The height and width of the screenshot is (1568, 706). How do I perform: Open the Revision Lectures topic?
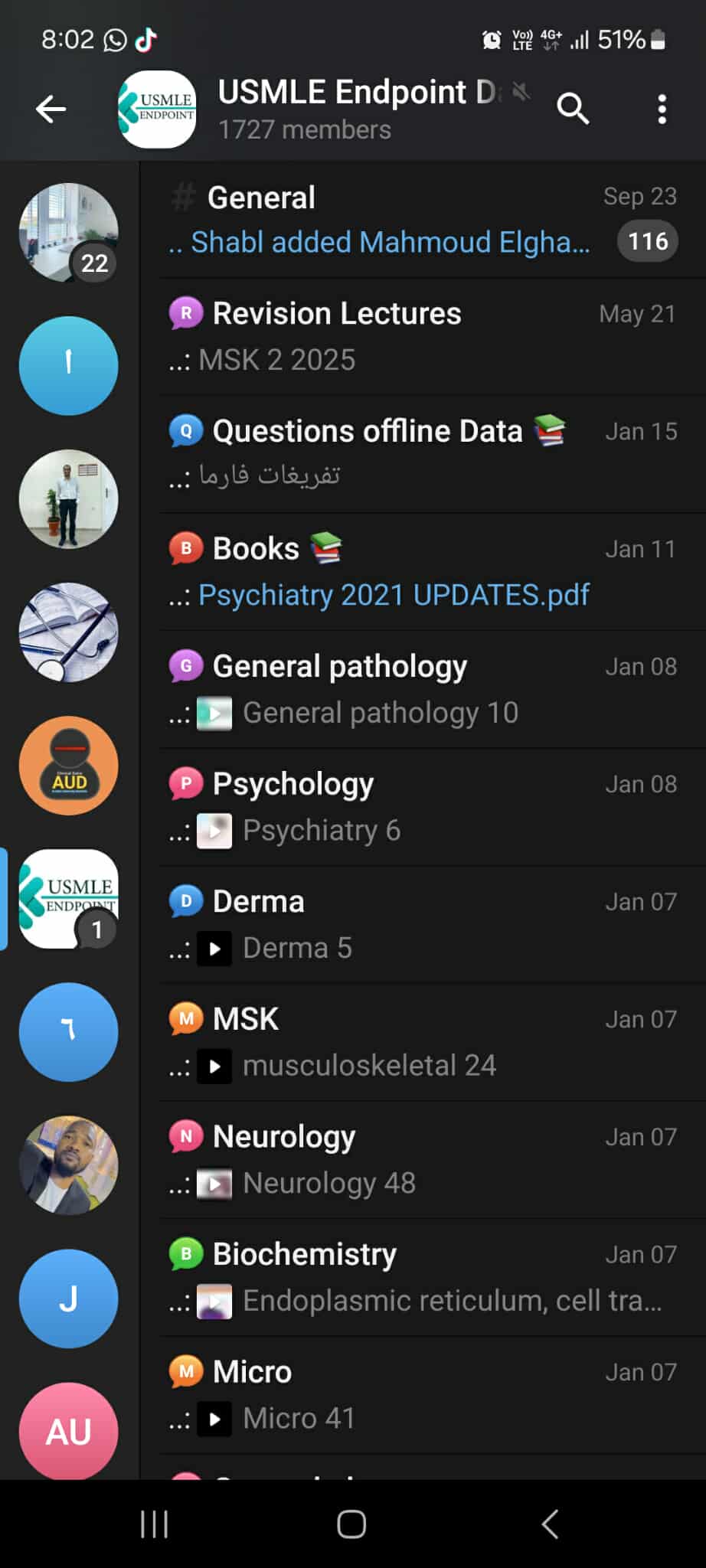(421, 337)
